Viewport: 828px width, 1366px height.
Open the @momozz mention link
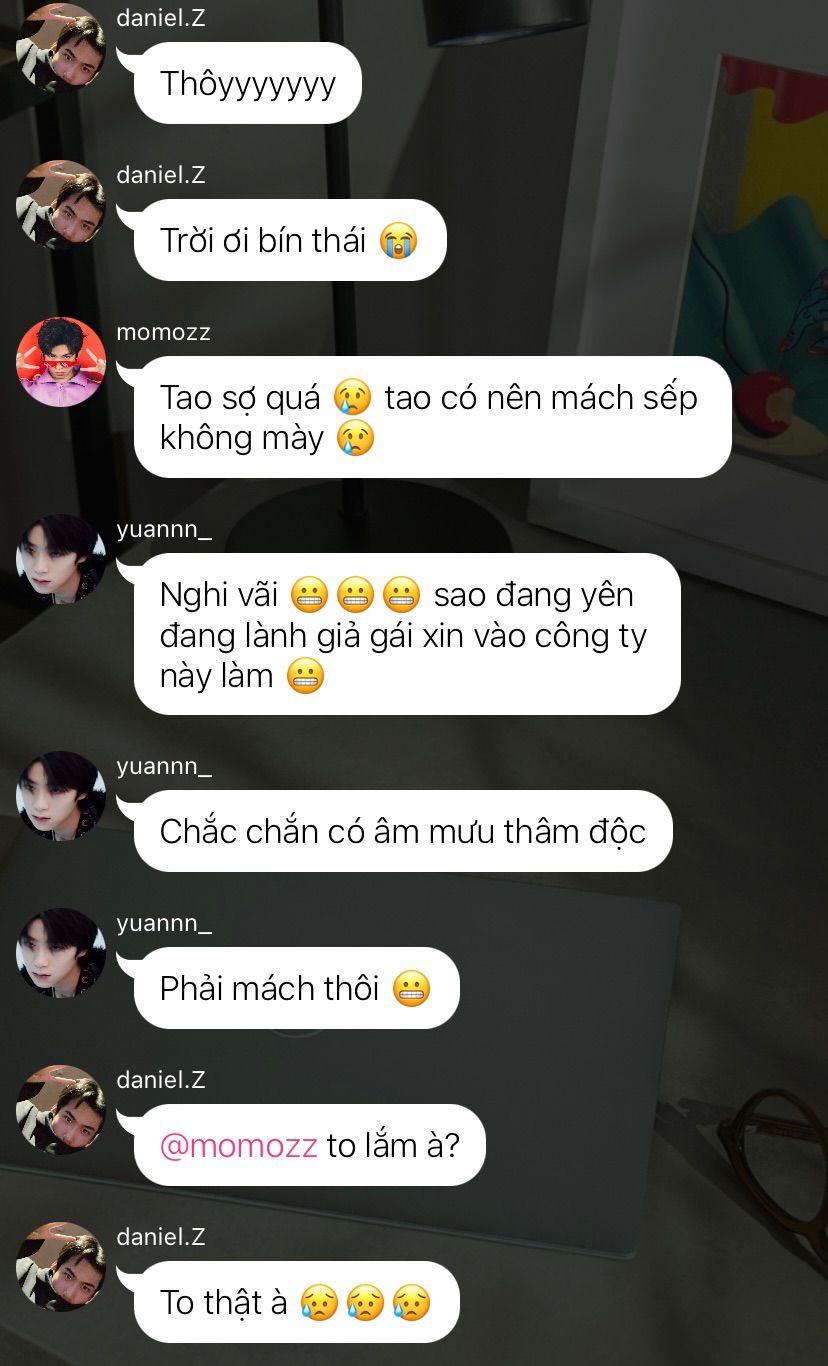pyautogui.click(x=238, y=1145)
